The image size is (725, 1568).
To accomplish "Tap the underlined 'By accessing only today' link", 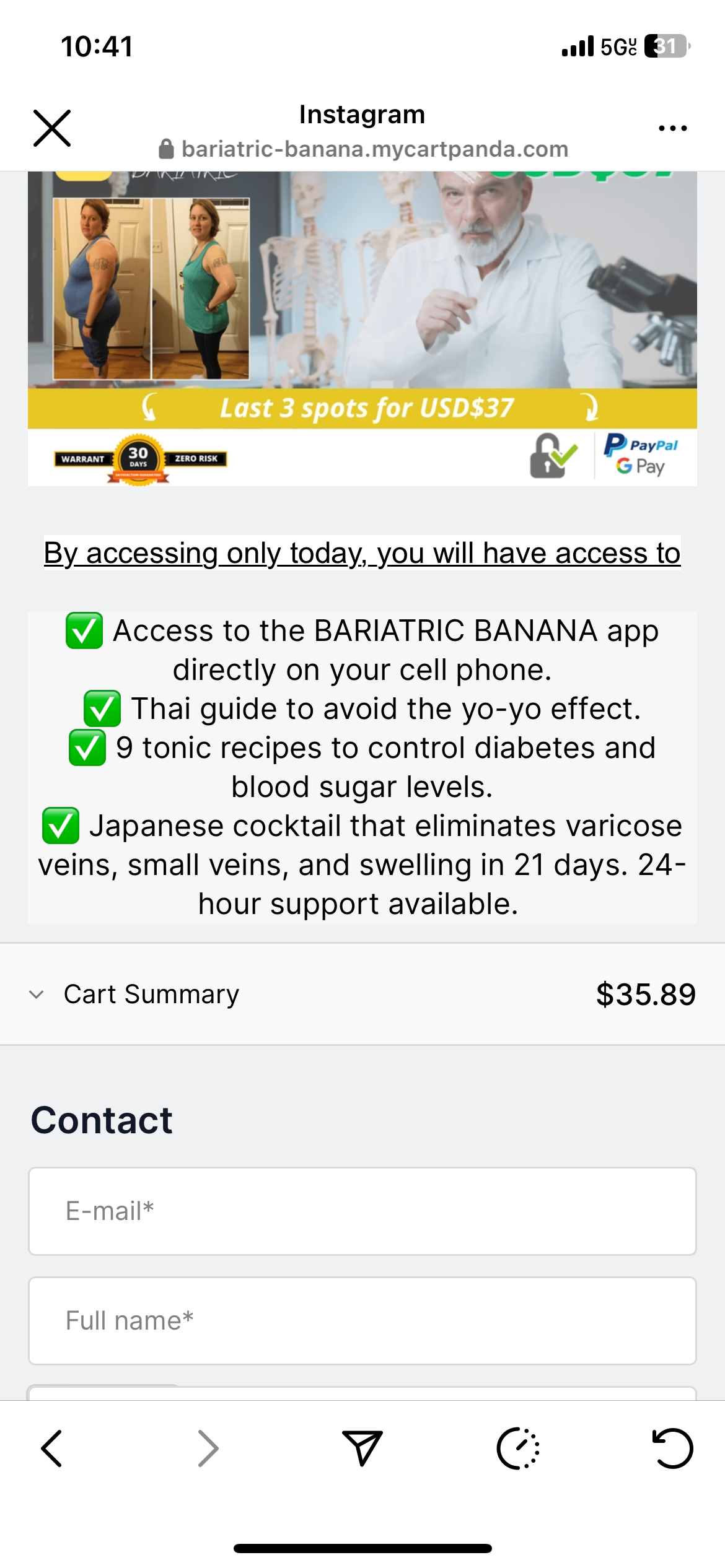I will (362, 553).
